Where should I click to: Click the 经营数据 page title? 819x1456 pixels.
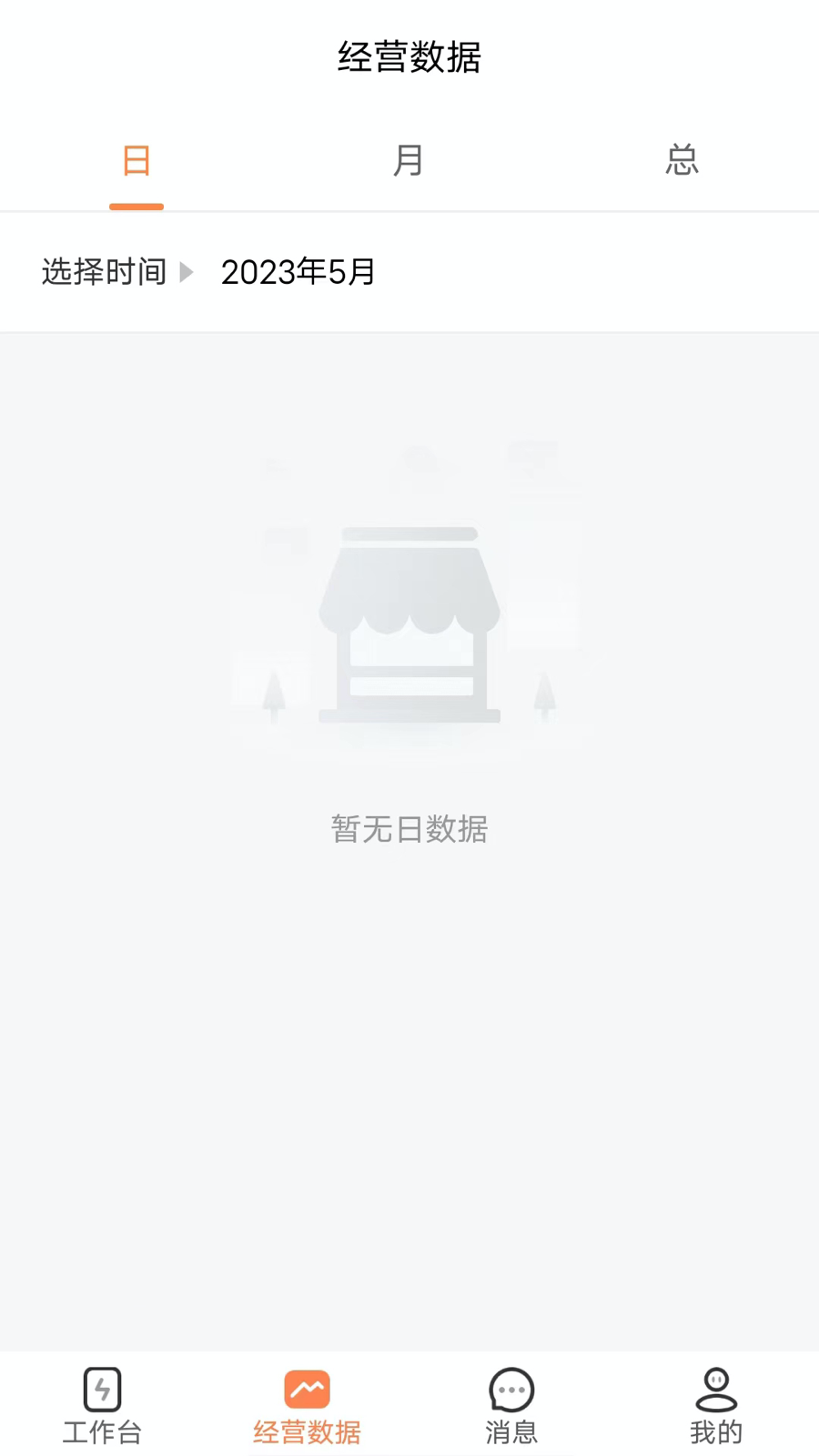click(x=409, y=57)
